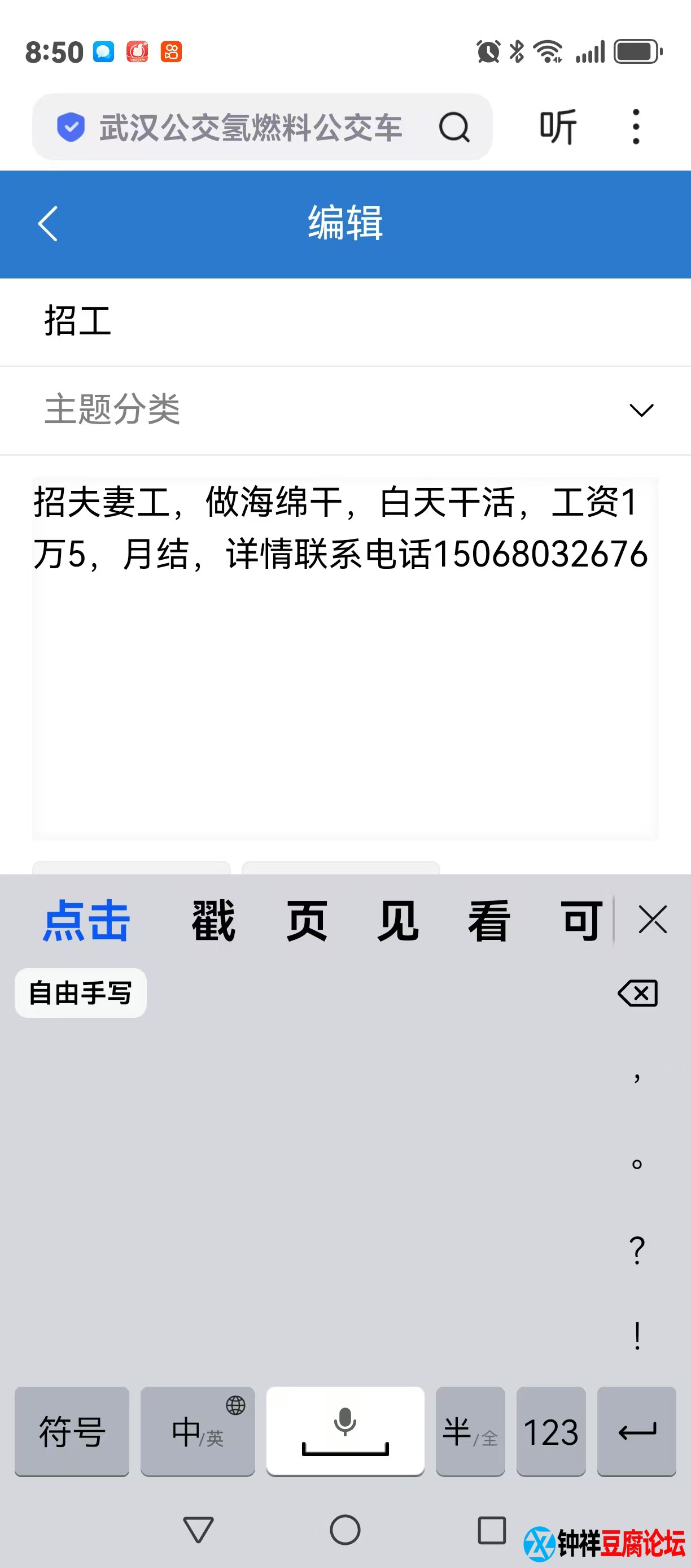Switch keyboard language with 中/英 key

click(x=198, y=1431)
